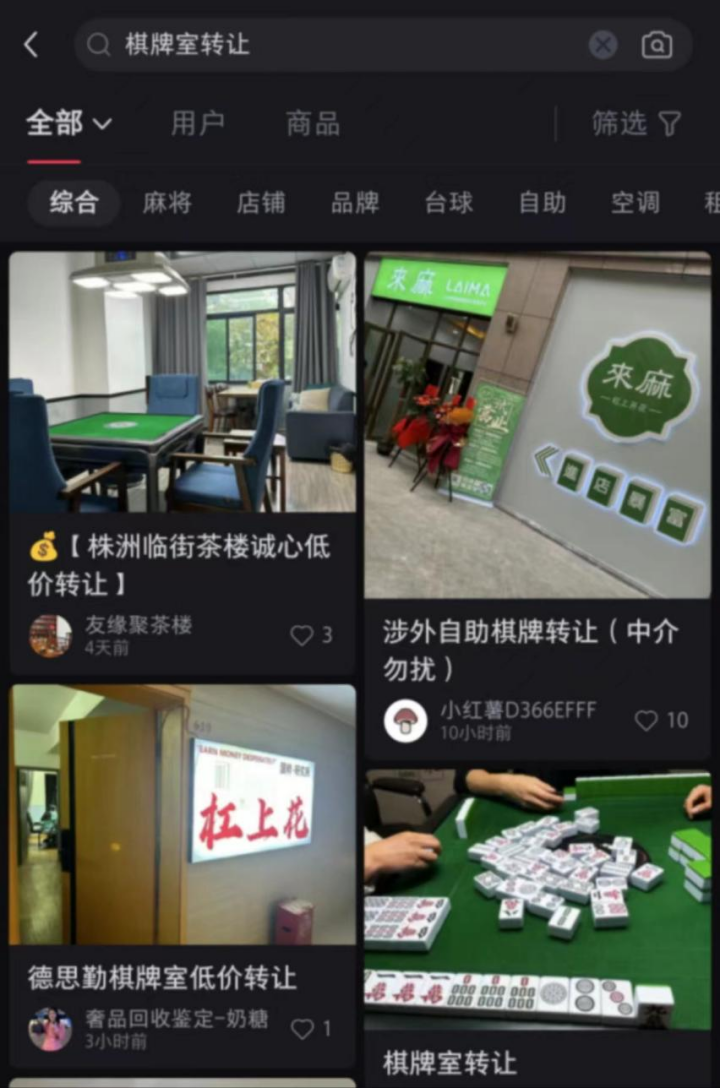
Task: Switch to the 商品 tab
Action: tap(313, 124)
